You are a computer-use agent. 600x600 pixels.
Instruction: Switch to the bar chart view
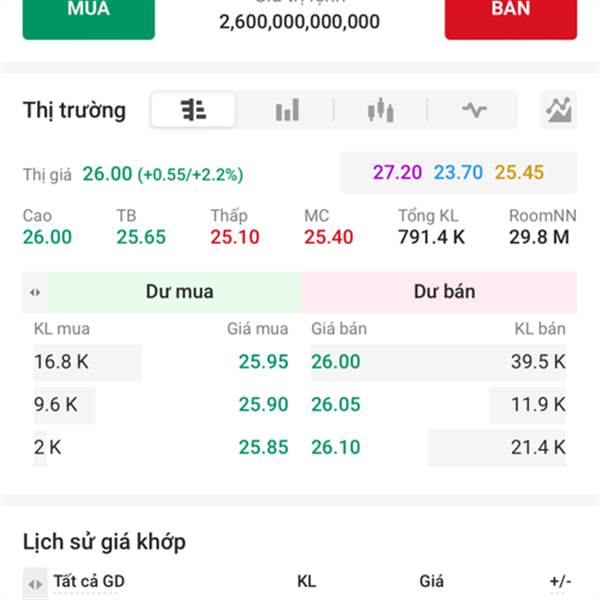pyautogui.click(x=287, y=110)
